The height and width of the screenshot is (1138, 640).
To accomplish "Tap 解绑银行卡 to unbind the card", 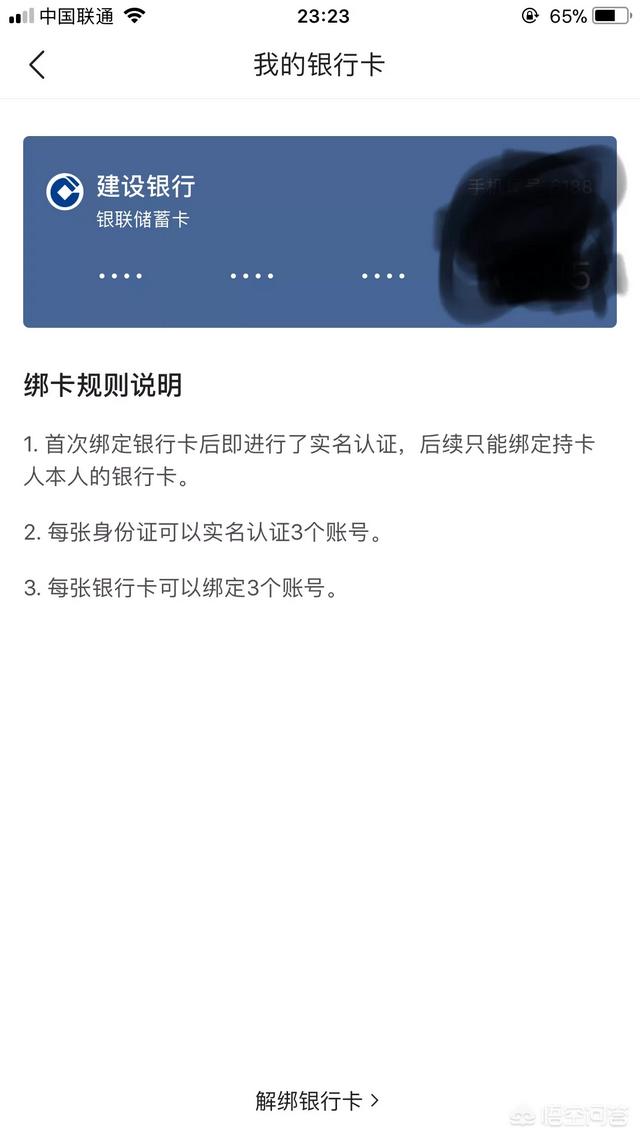I will coord(317,1100).
